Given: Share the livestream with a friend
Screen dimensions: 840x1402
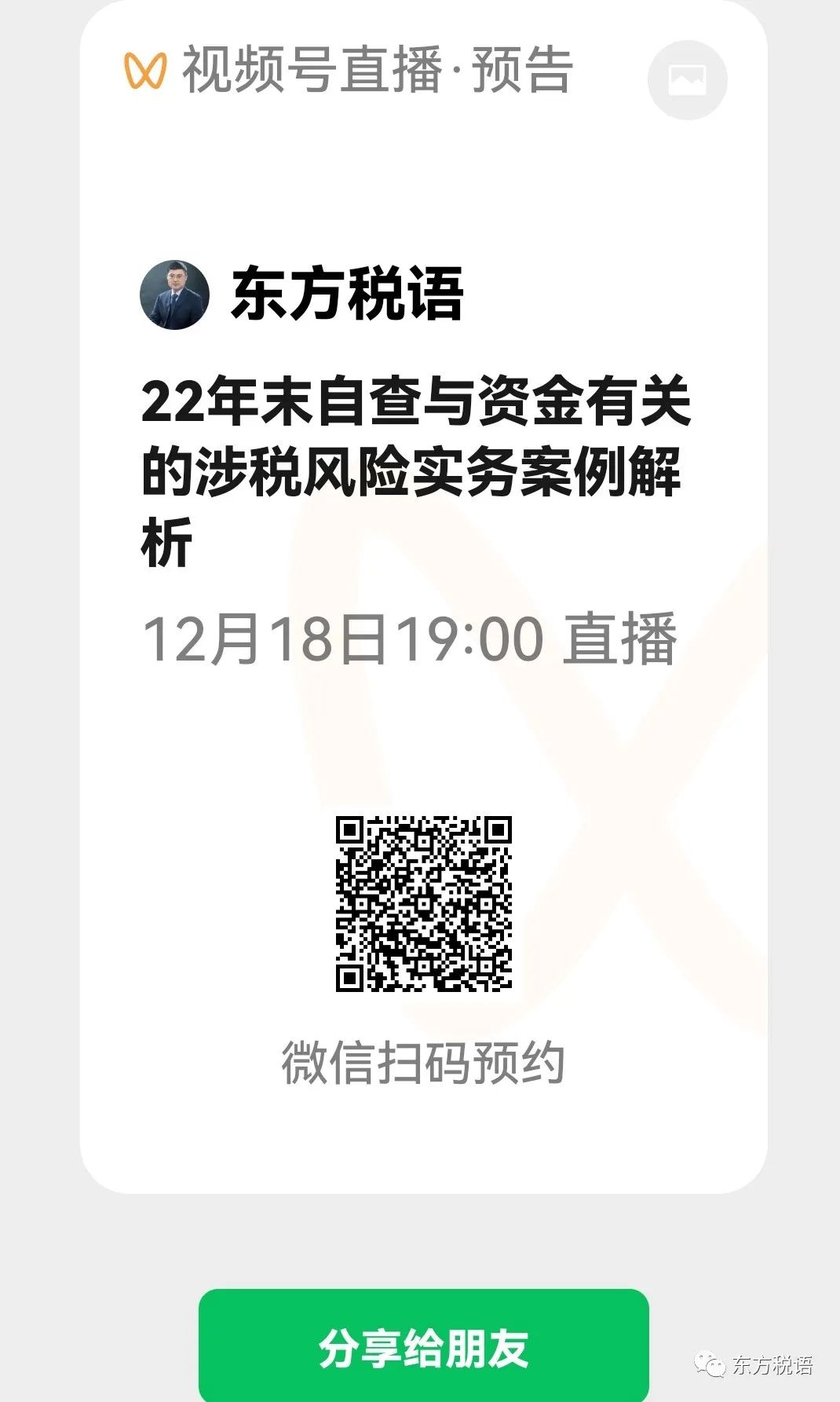Looking at the screenshot, I should coord(424,1346).
